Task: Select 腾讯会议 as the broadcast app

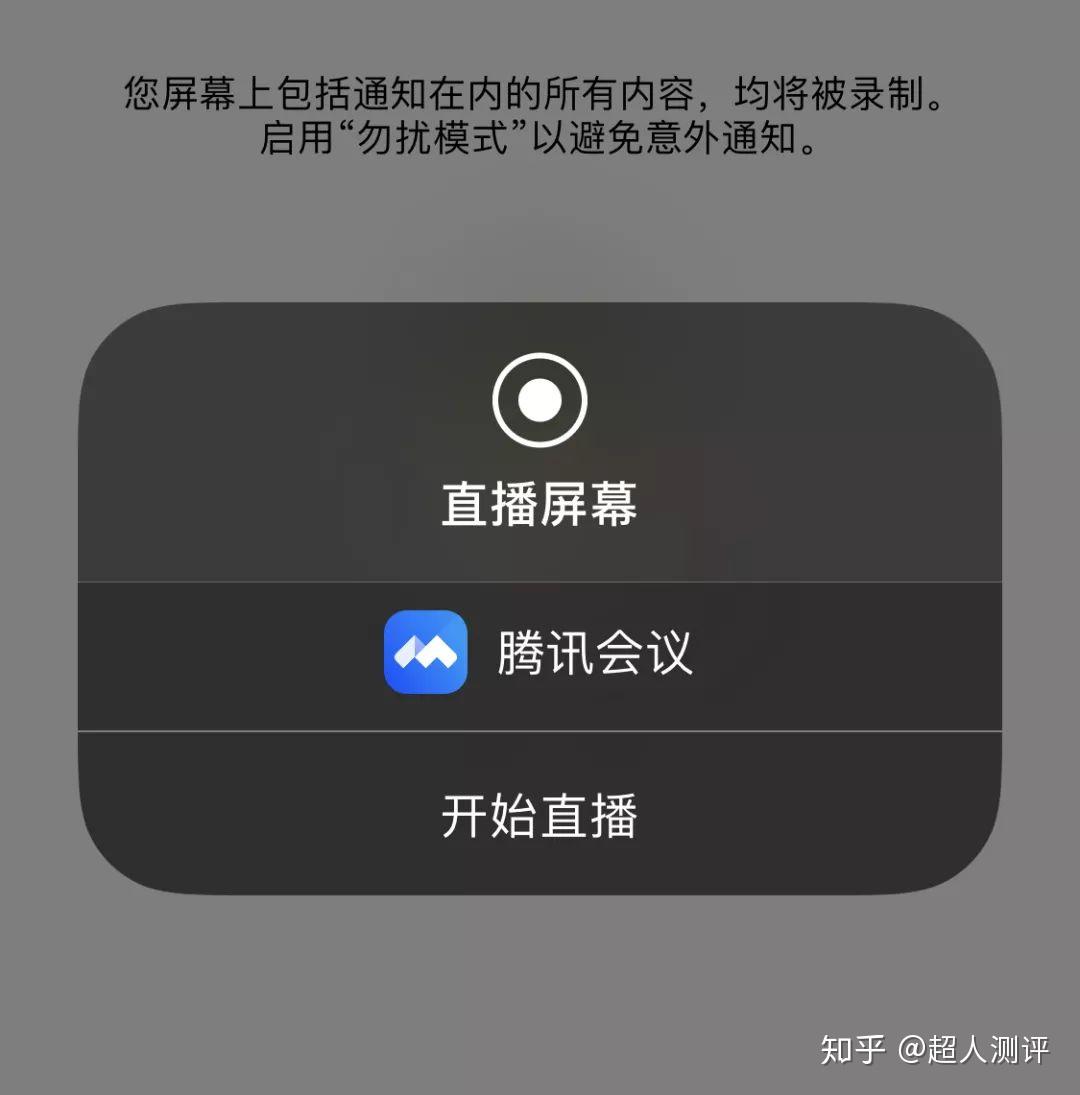Action: tap(539, 654)
